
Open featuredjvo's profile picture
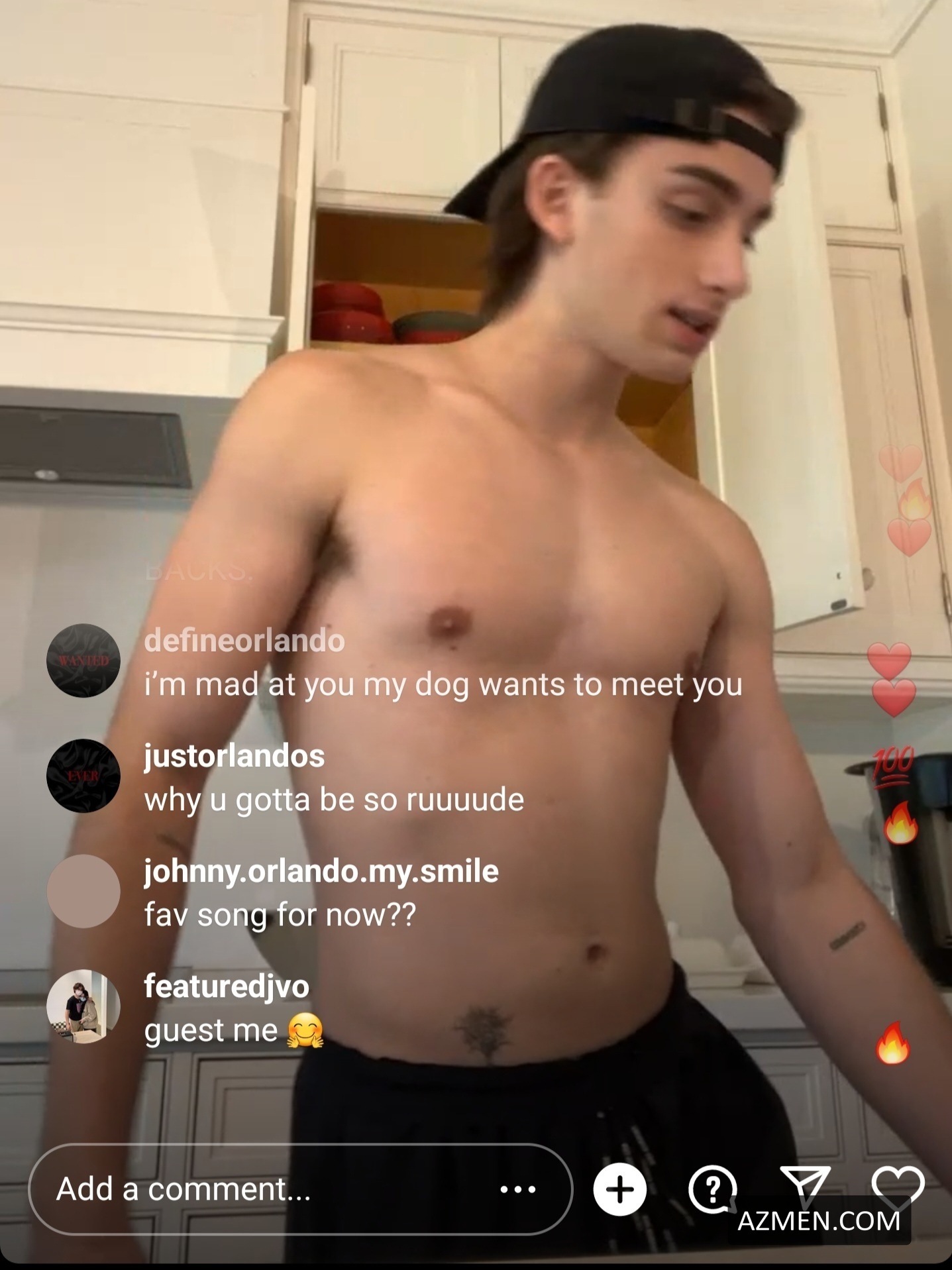[83, 1006]
